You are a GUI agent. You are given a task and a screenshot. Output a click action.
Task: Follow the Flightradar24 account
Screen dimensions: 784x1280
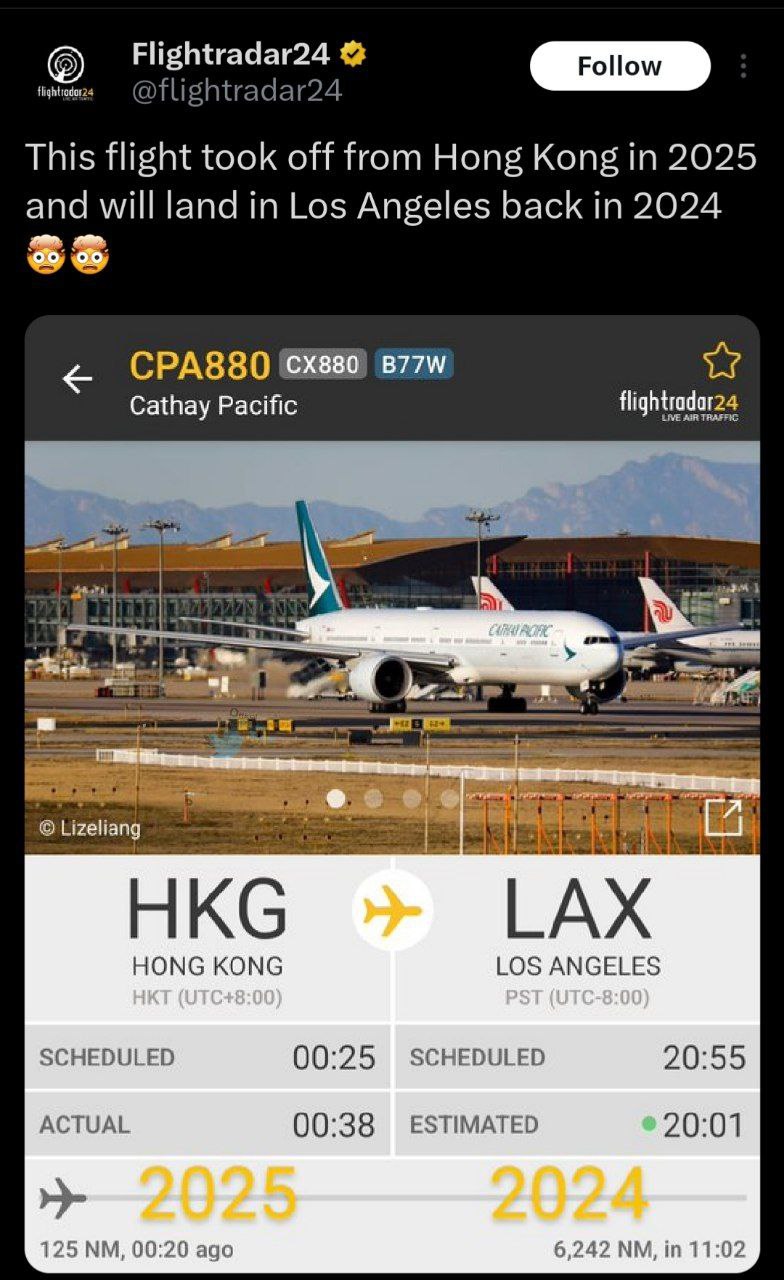click(619, 66)
